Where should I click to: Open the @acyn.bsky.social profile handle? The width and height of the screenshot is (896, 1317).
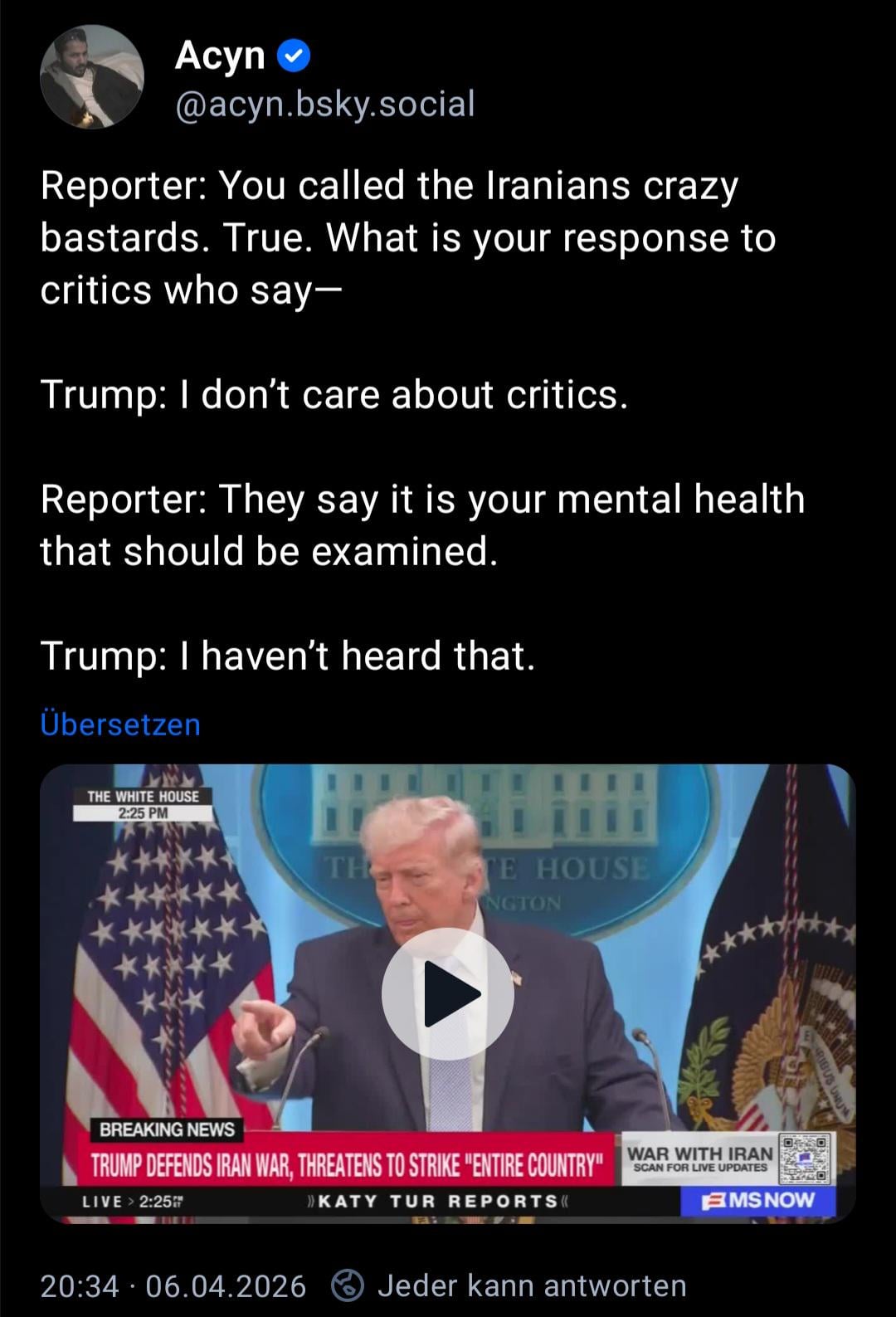(324, 104)
